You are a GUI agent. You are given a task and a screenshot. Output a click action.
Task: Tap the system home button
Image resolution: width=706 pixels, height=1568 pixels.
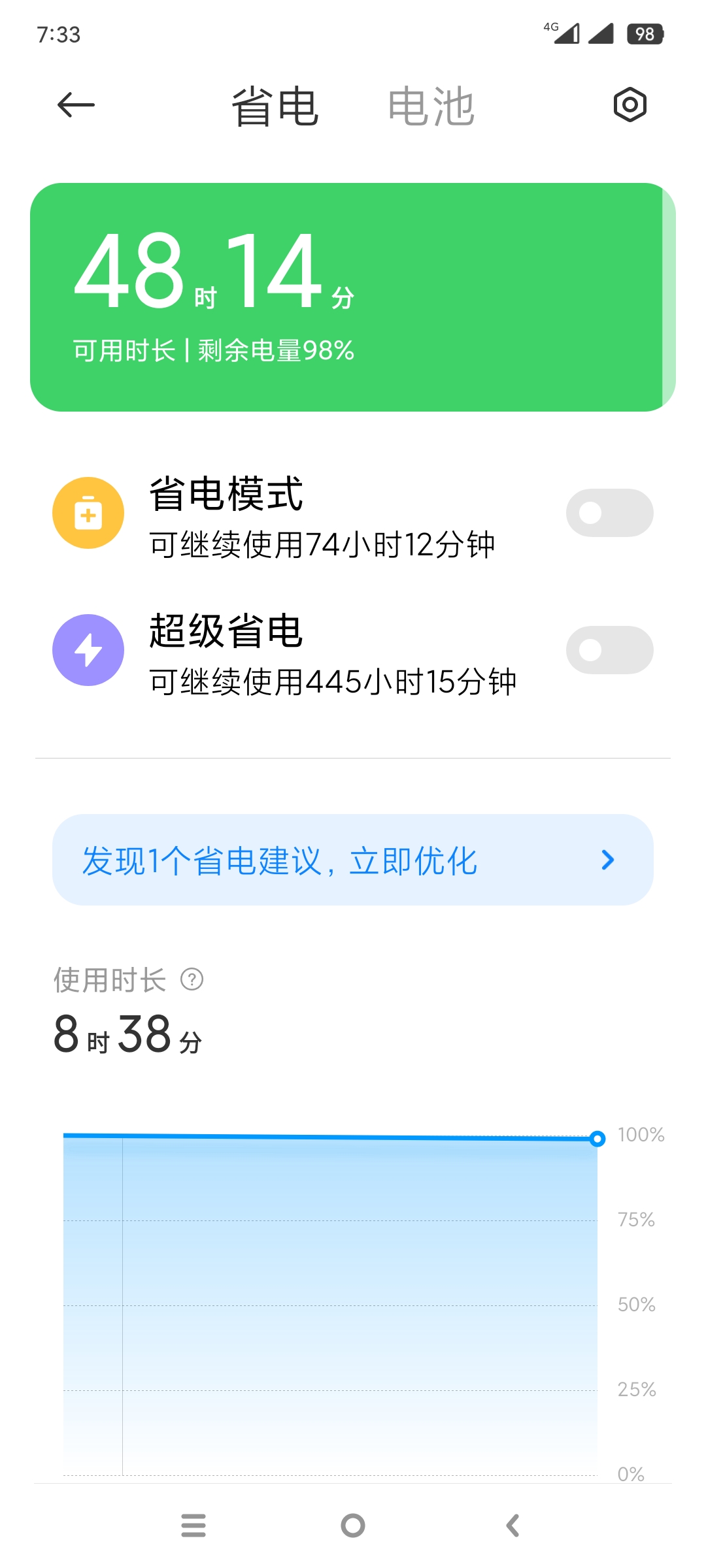(353, 1526)
